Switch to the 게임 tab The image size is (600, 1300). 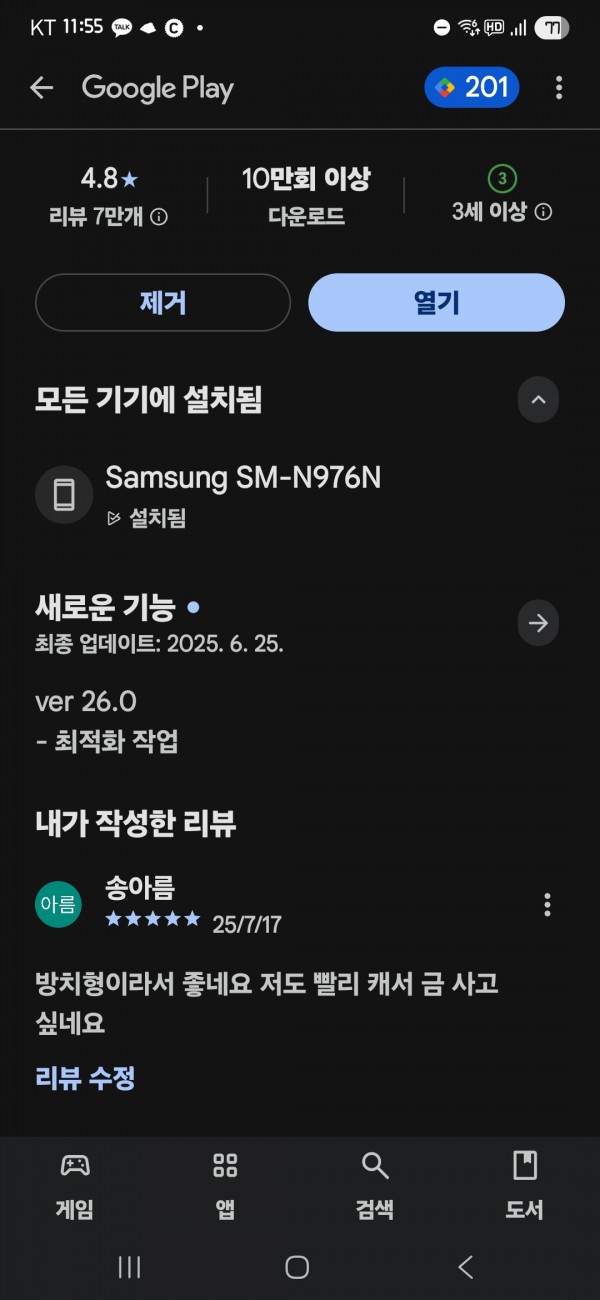click(75, 1186)
